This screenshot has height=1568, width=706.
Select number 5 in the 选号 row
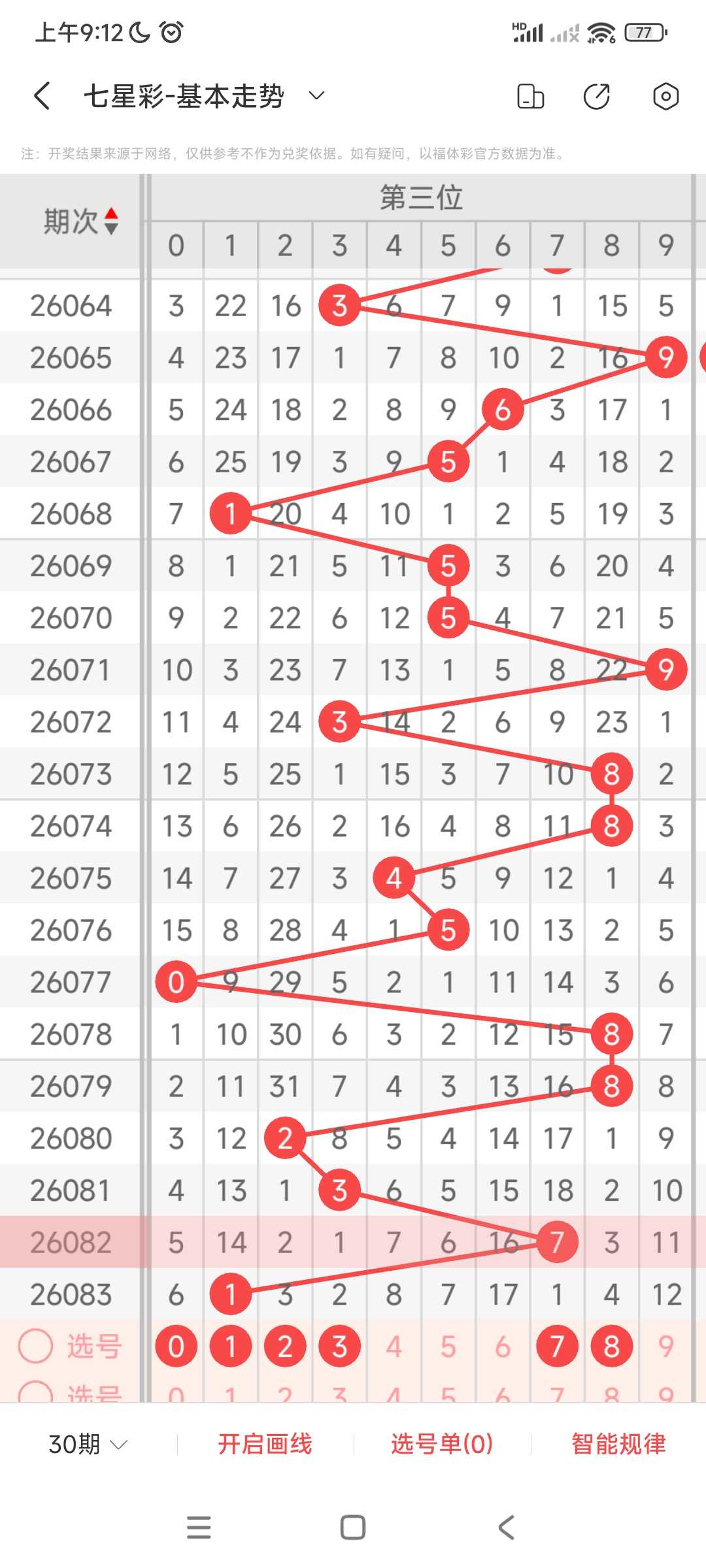pos(448,1347)
